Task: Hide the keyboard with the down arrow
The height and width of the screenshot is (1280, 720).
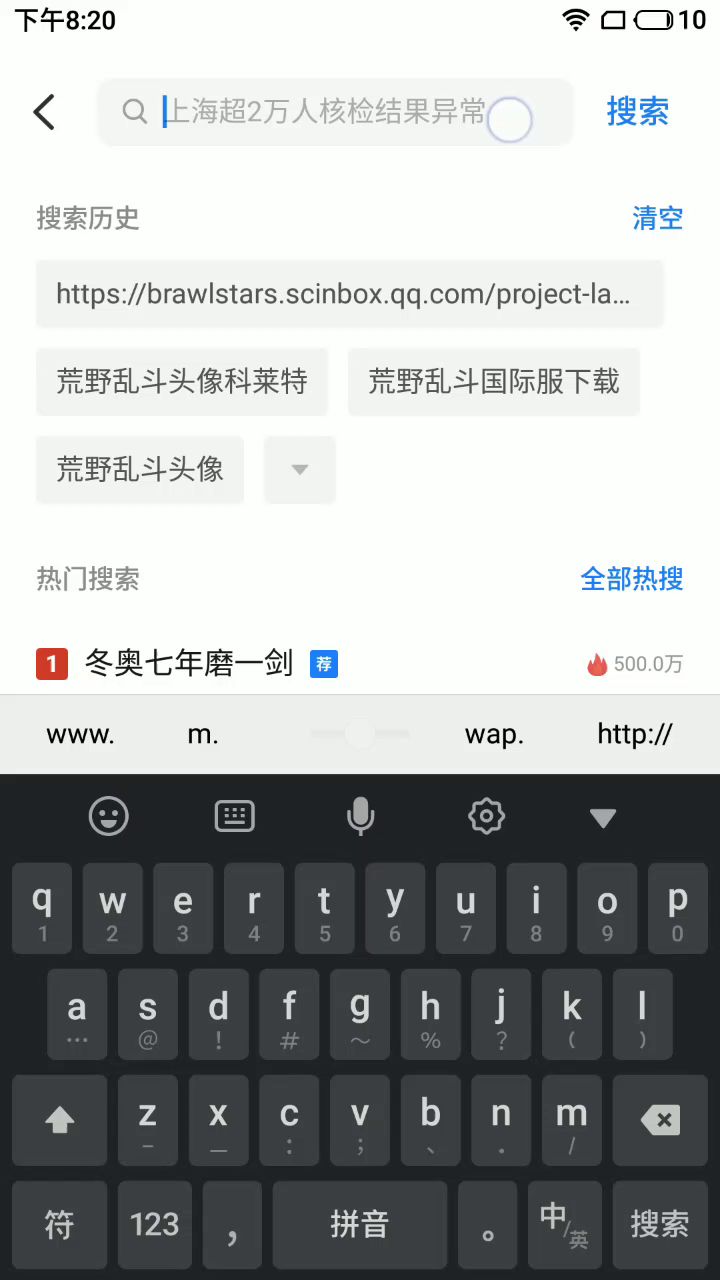Action: click(x=603, y=818)
